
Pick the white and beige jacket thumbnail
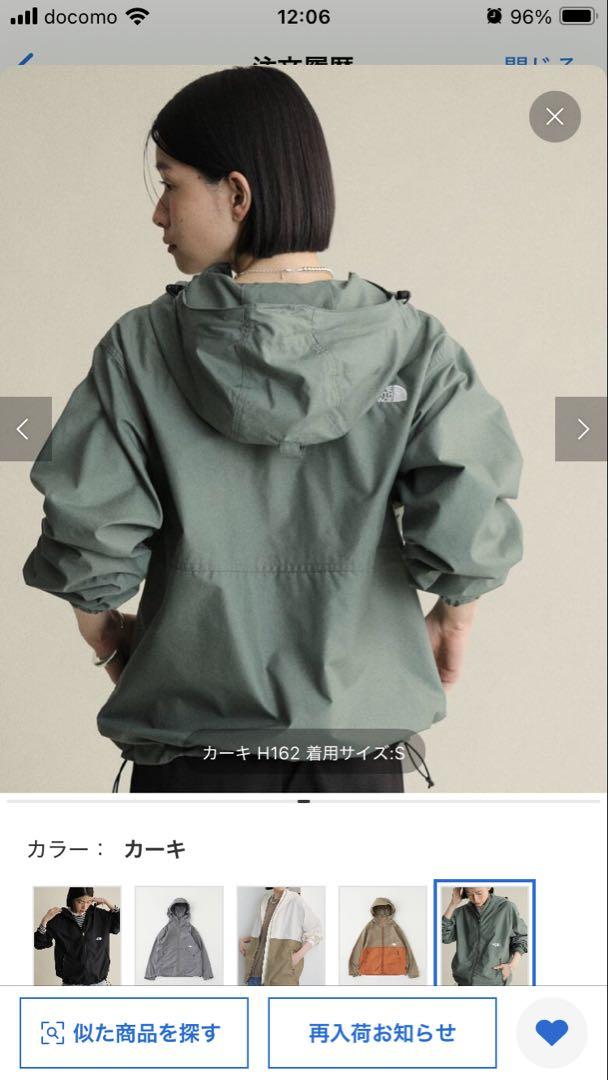(281, 935)
